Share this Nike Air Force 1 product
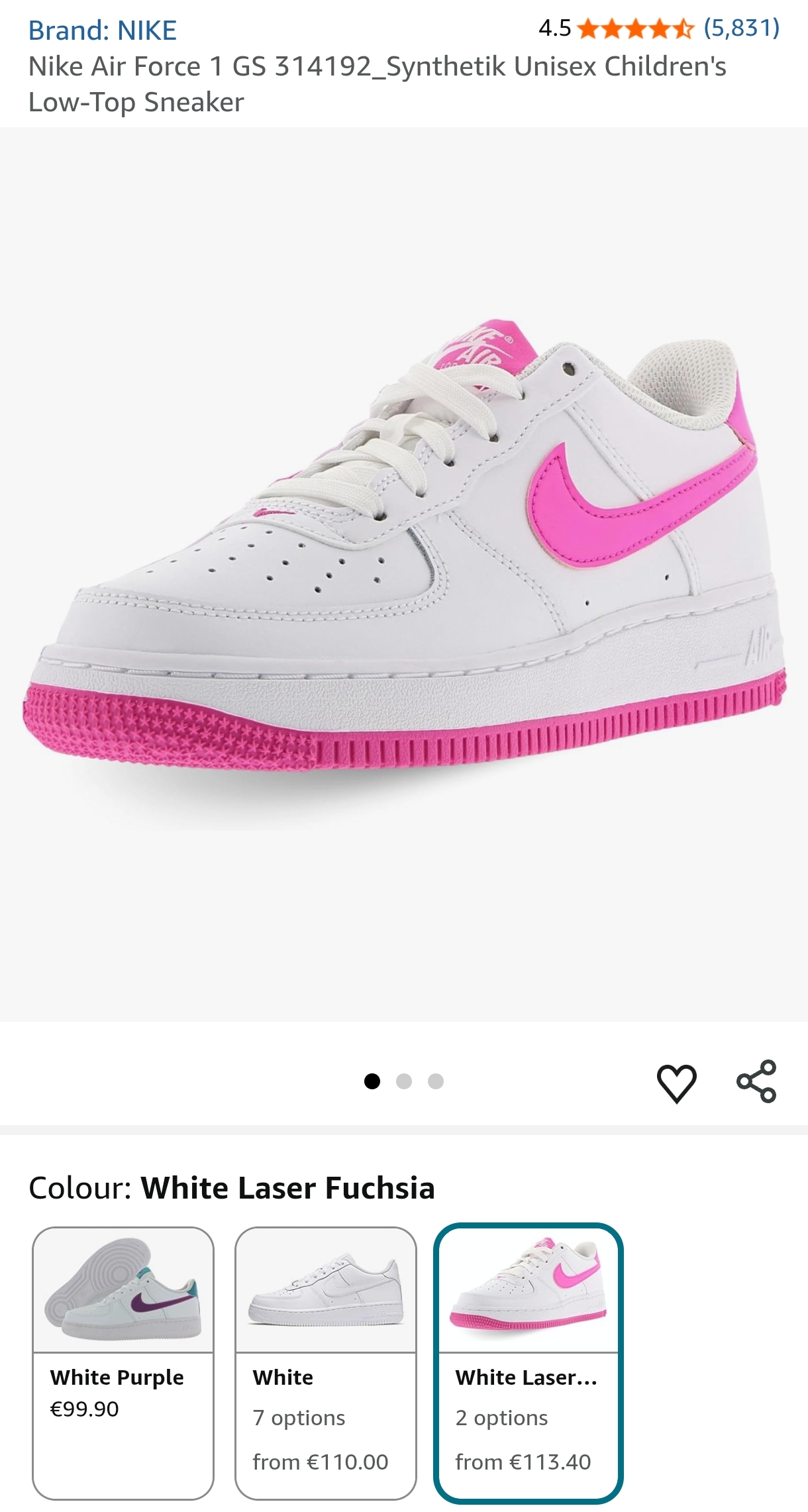Viewport: 808px width, 1512px height. (x=756, y=1081)
